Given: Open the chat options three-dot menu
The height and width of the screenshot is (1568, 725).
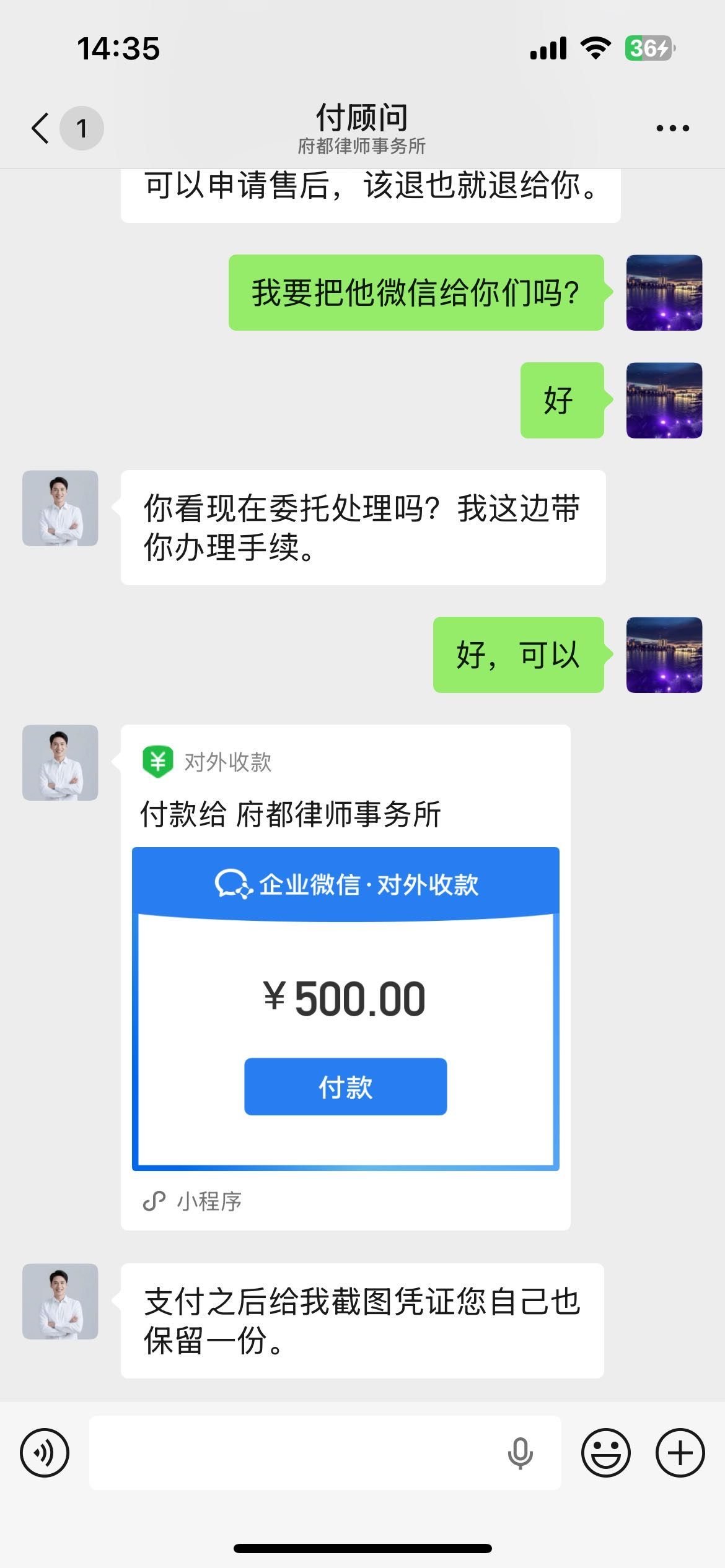Looking at the screenshot, I should click(x=672, y=128).
